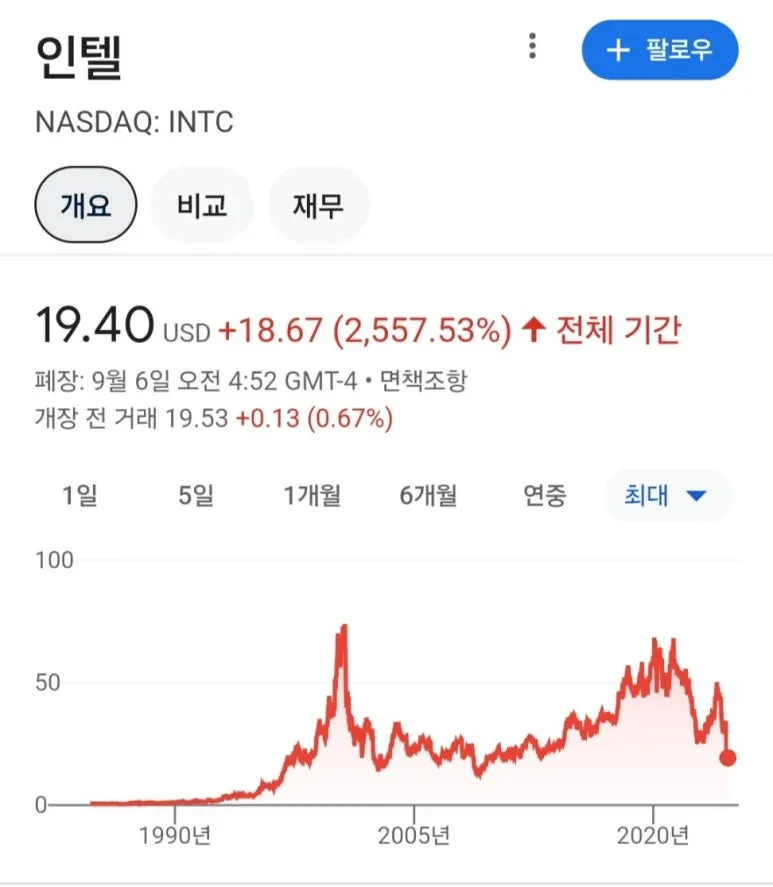Viewport: 773px width, 887px height.
Task: Choose the 6개월 period button
Action: tap(427, 495)
